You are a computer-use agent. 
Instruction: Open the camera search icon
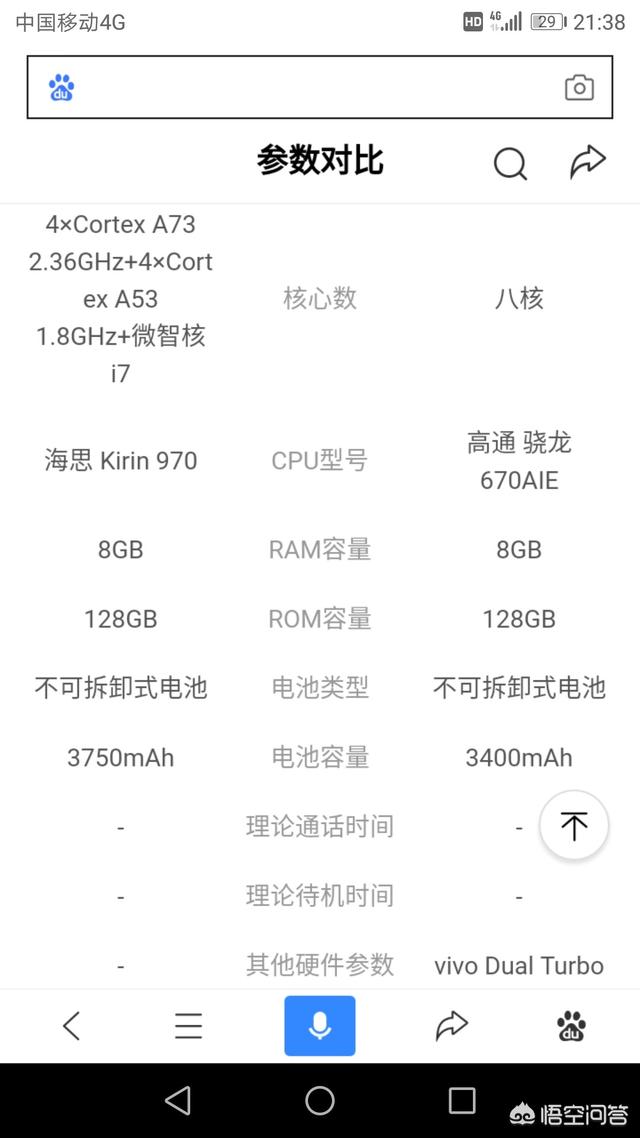click(x=579, y=88)
